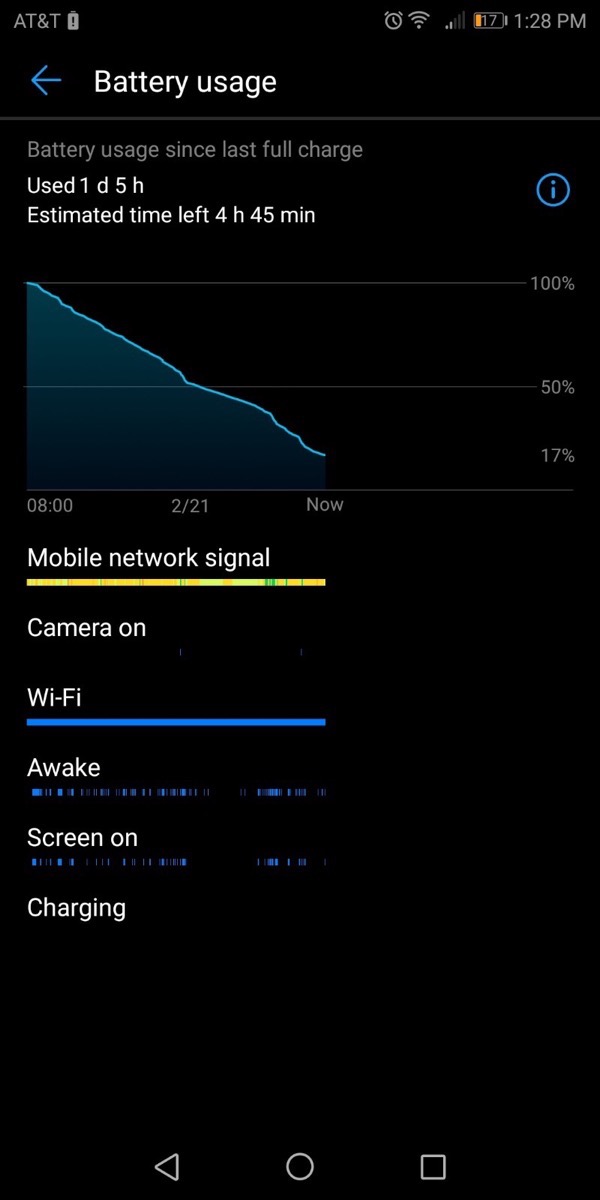The width and height of the screenshot is (600, 1200).
Task: Open recent apps from navigation bar
Action: point(432,1166)
